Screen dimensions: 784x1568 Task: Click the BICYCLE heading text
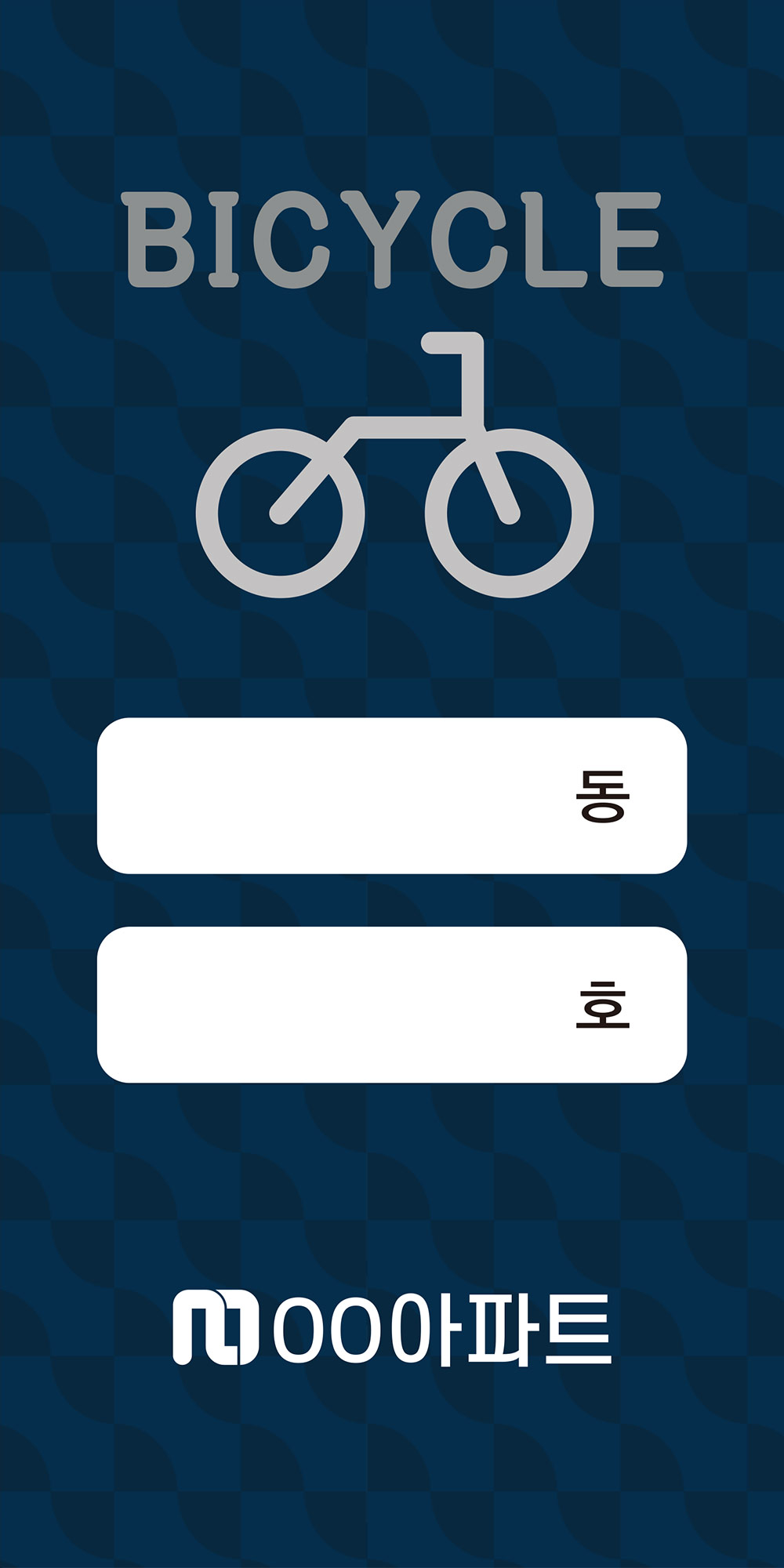tap(392, 235)
